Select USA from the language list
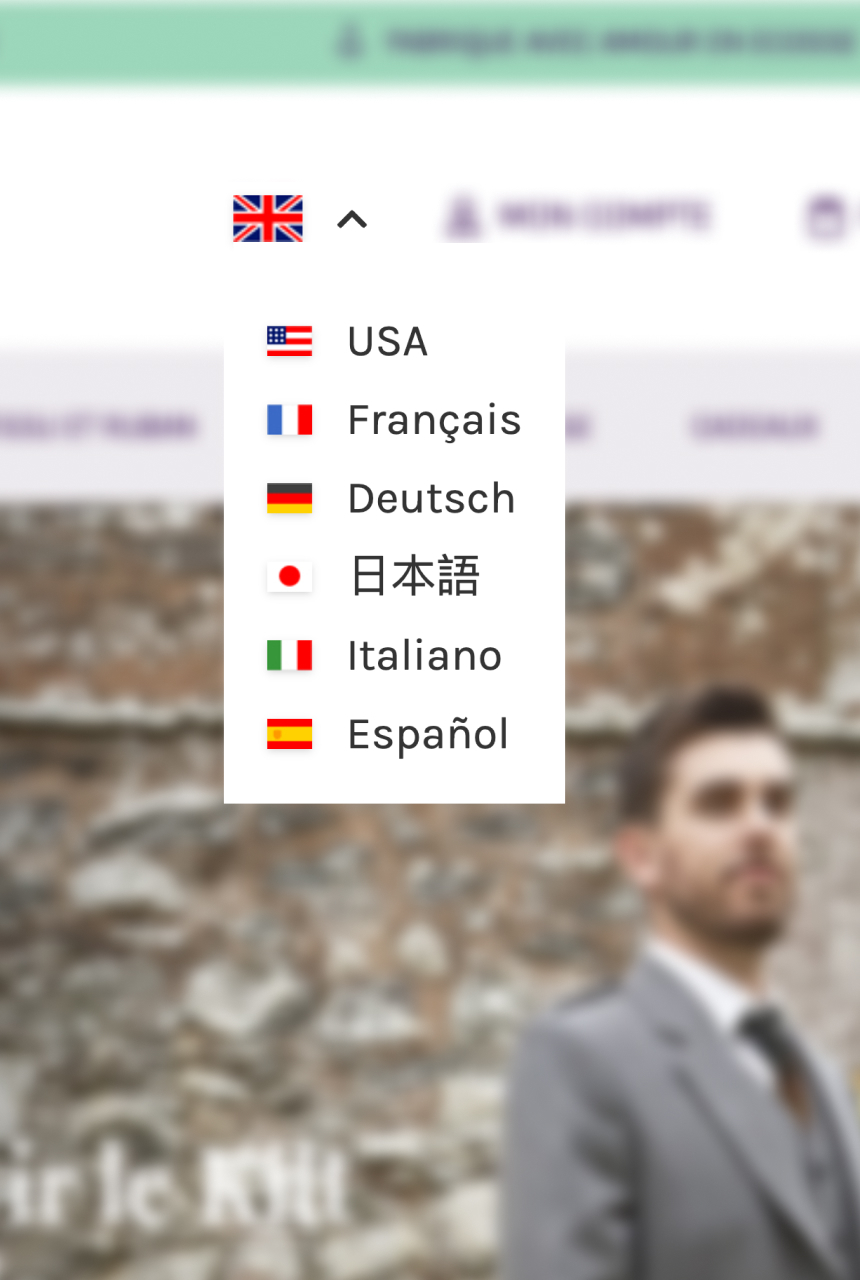 (387, 341)
